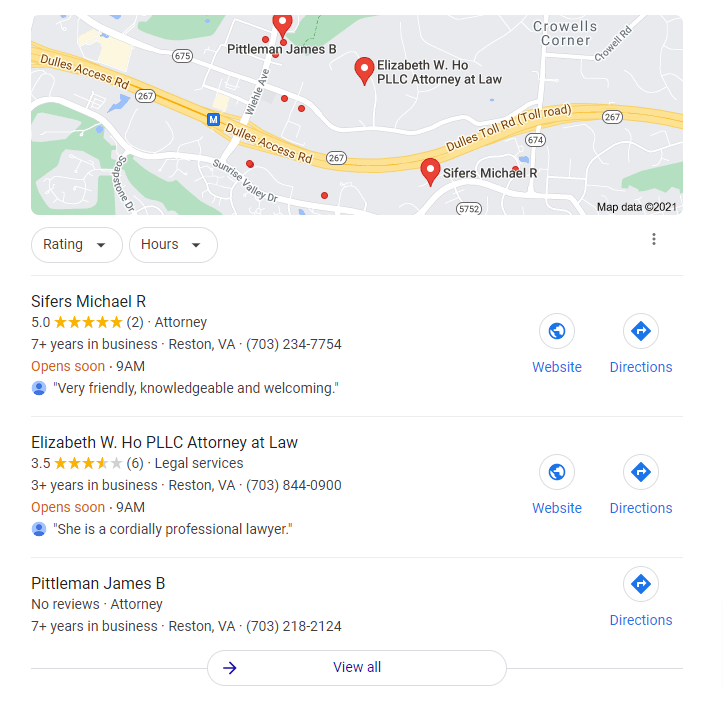This screenshot has height=710, width=723.
Task: Open Sifers Michael R listing
Action: [89, 302]
